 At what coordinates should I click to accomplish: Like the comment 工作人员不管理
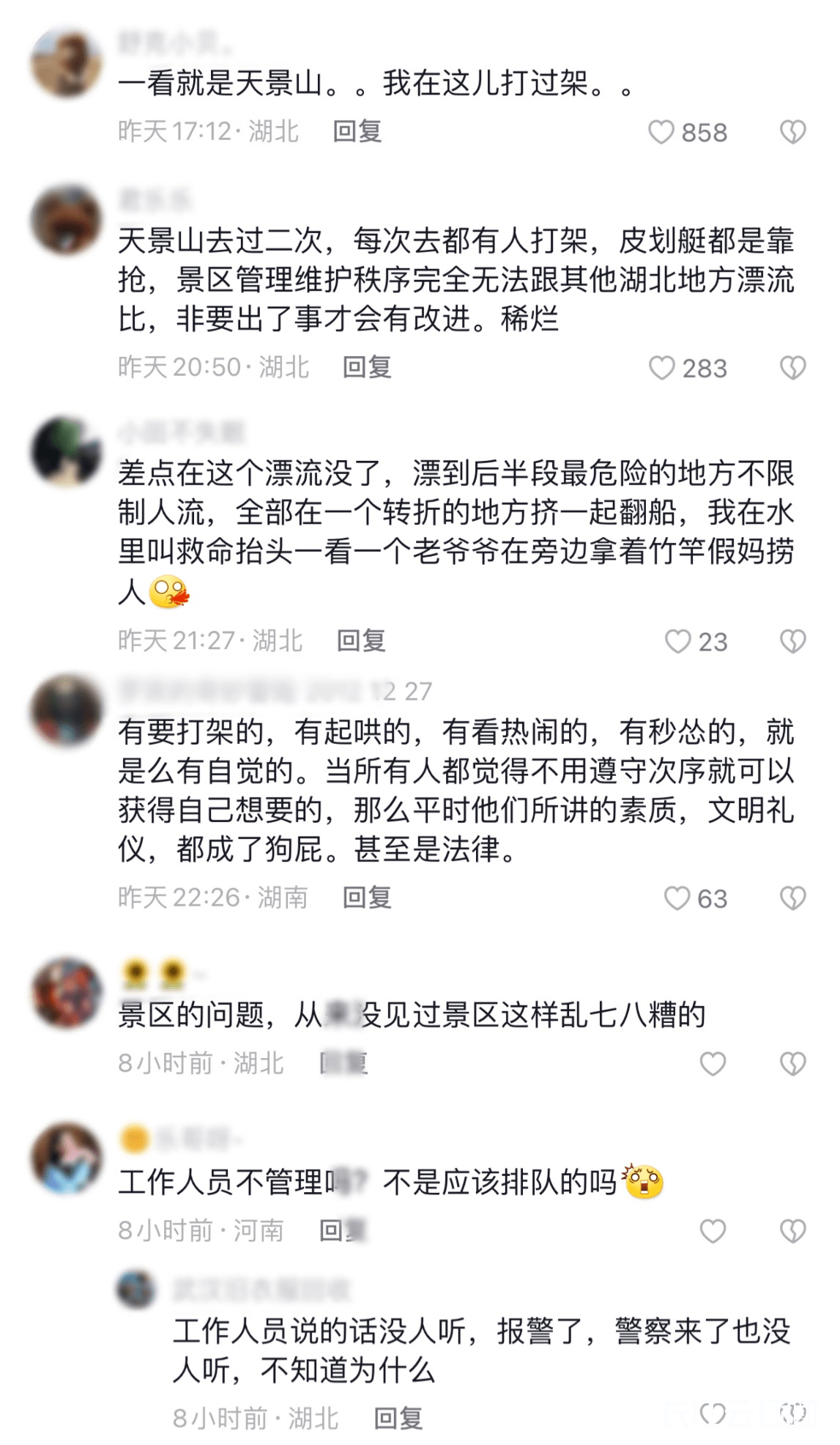pyautogui.click(x=713, y=1231)
